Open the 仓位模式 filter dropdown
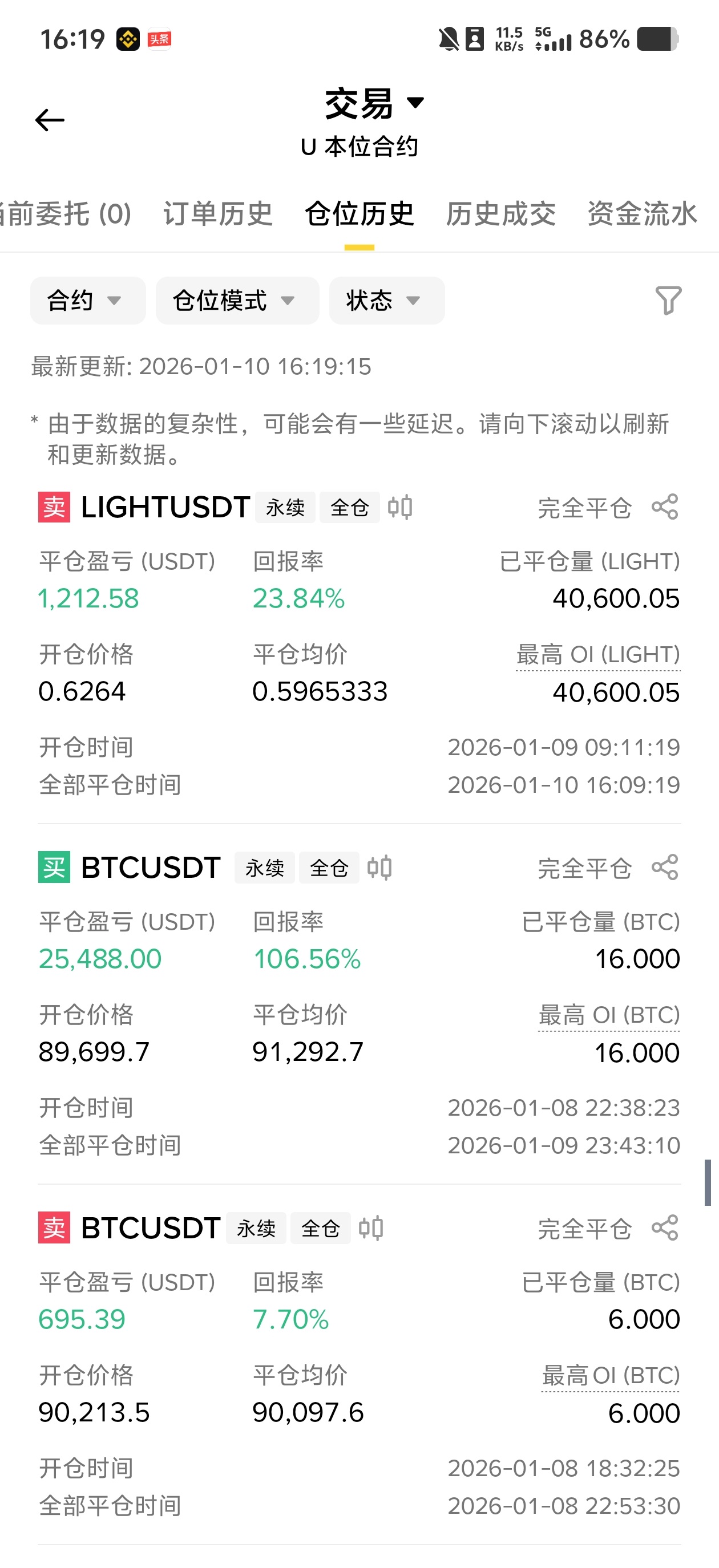The height and width of the screenshot is (1568, 719). click(237, 301)
